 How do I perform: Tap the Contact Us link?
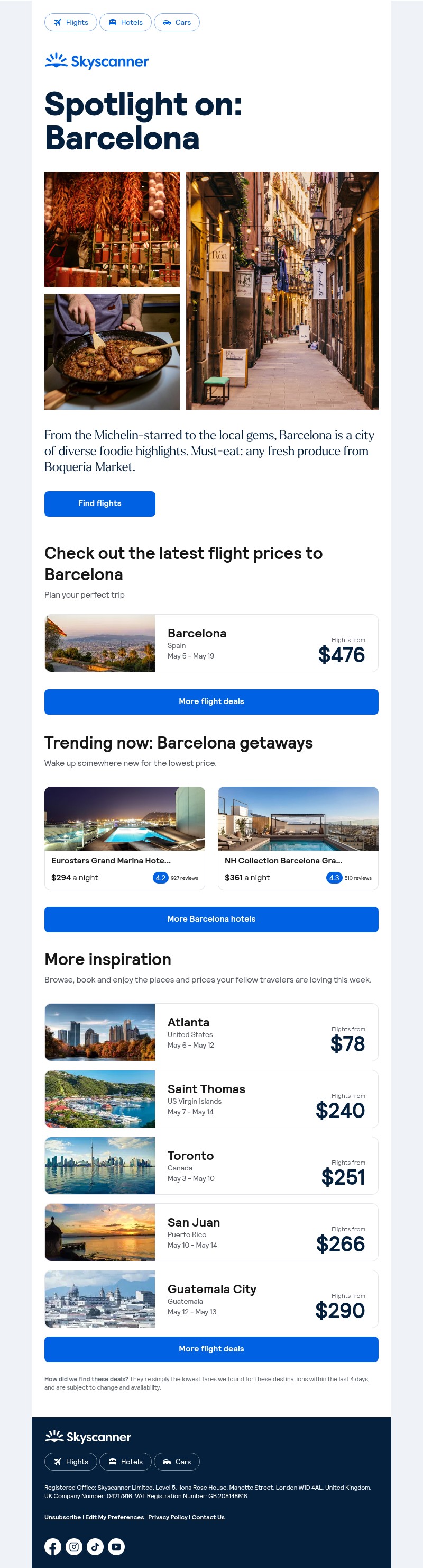click(x=208, y=1517)
